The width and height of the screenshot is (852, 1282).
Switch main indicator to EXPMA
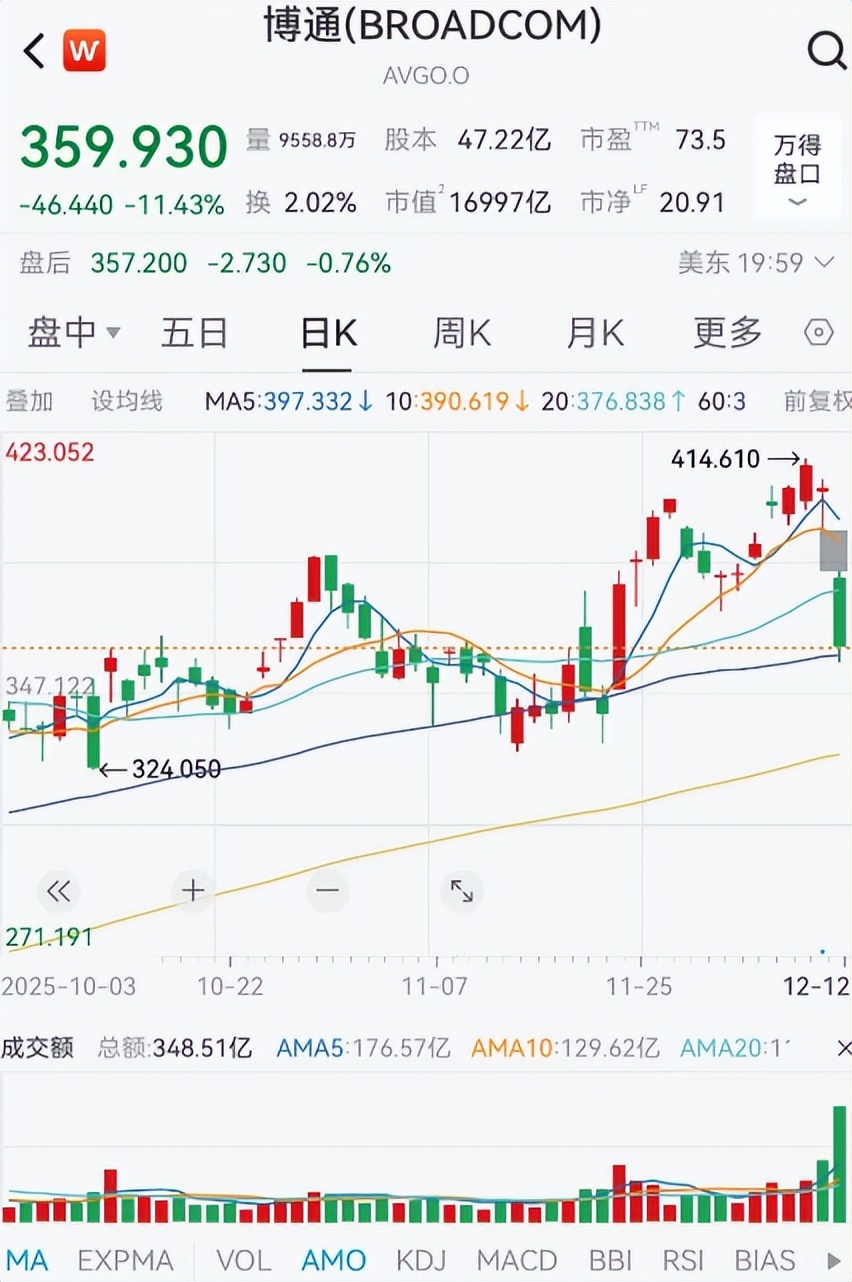[x=125, y=1260]
